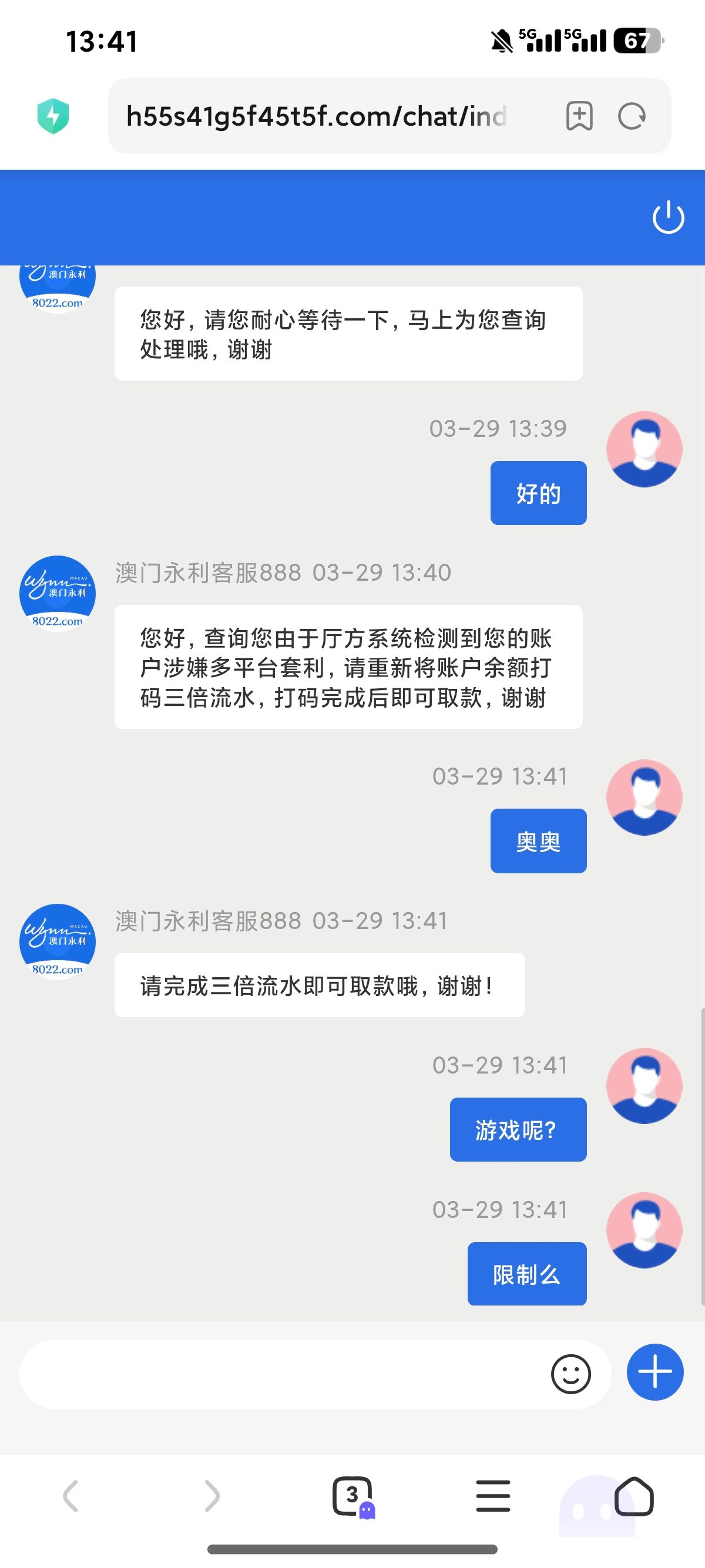Open the tab switcher showing 3 tabs
Screen dimensions: 705x1568
click(x=352, y=1496)
